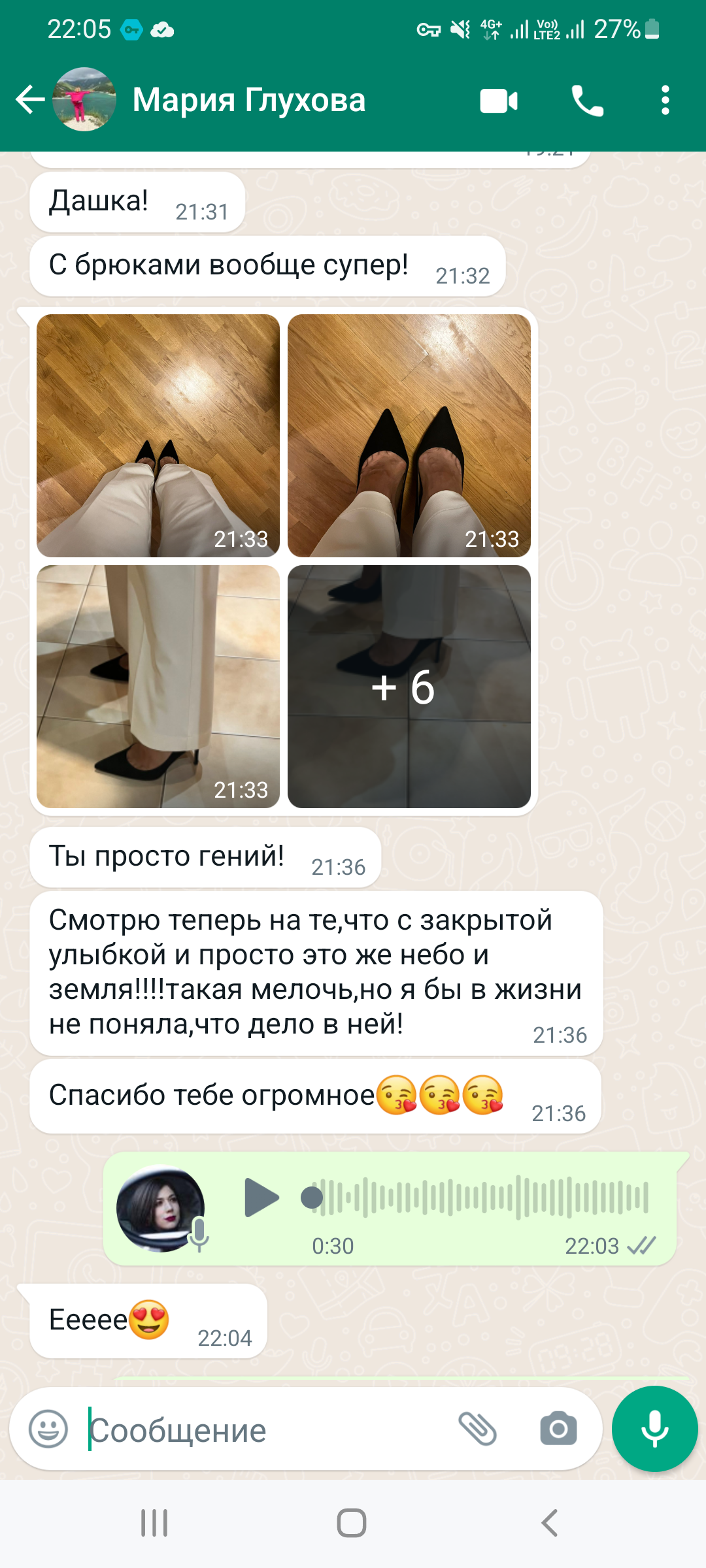Start a video call with Мария Глухова

click(499, 101)
